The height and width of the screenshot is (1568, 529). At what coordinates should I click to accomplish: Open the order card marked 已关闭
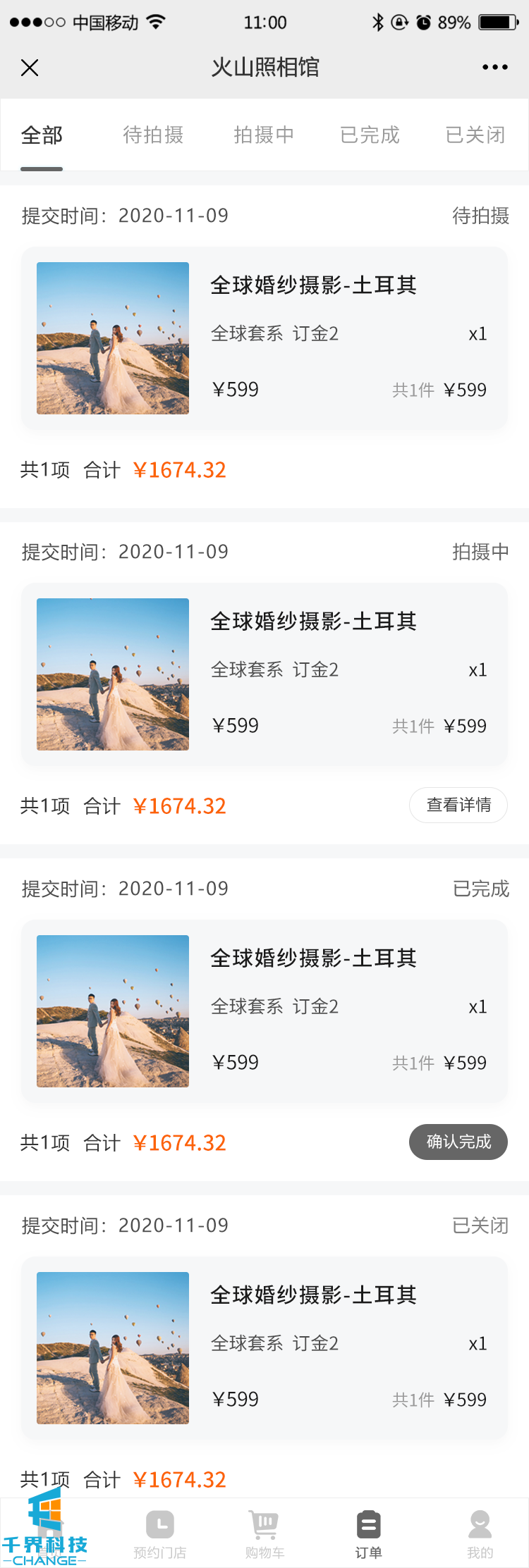(x=264, y=1348)
